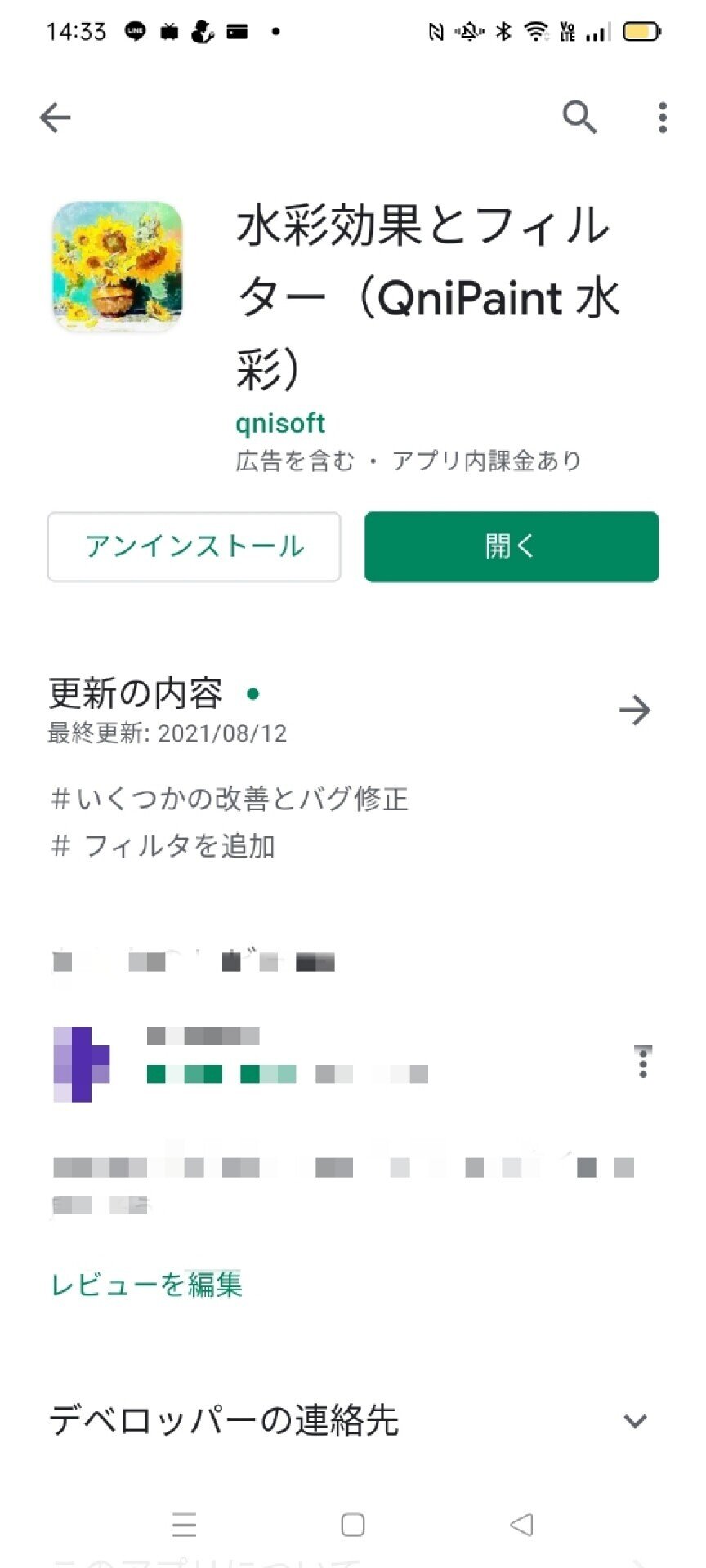Tap the home navigation button

pyautogui.click(x=351, y=1524)
